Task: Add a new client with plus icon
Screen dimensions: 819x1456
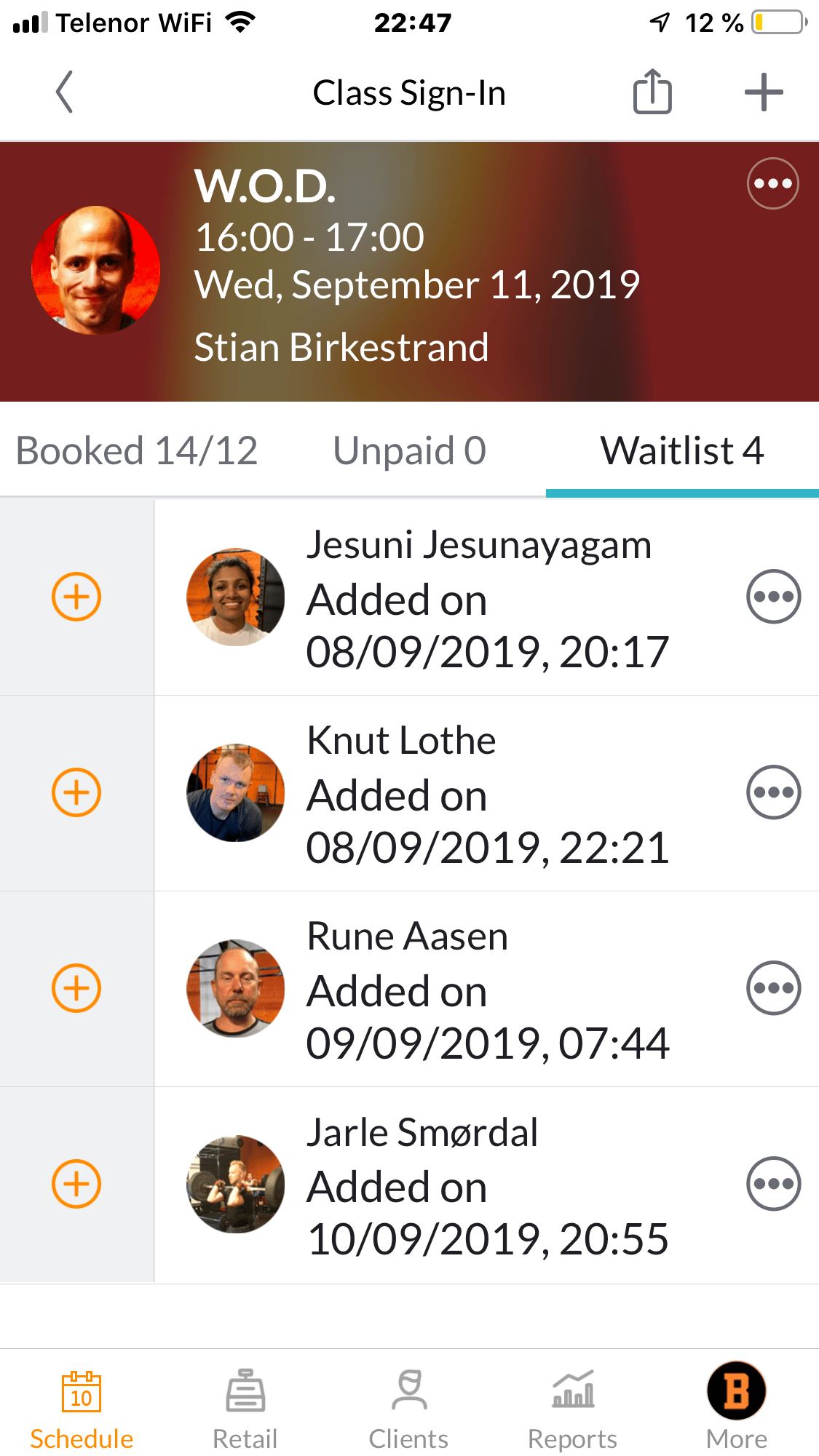Action: 764,92
